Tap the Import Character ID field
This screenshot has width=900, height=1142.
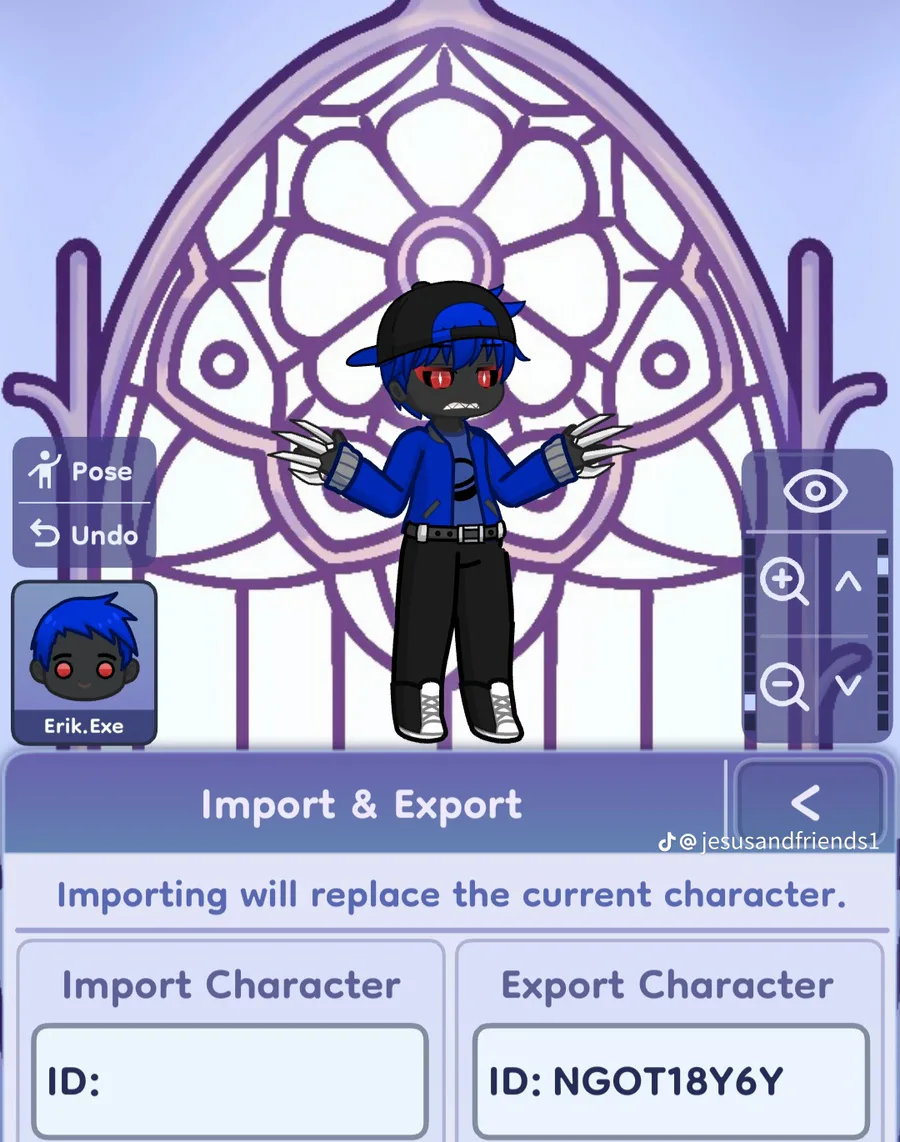coord(229,1081)
